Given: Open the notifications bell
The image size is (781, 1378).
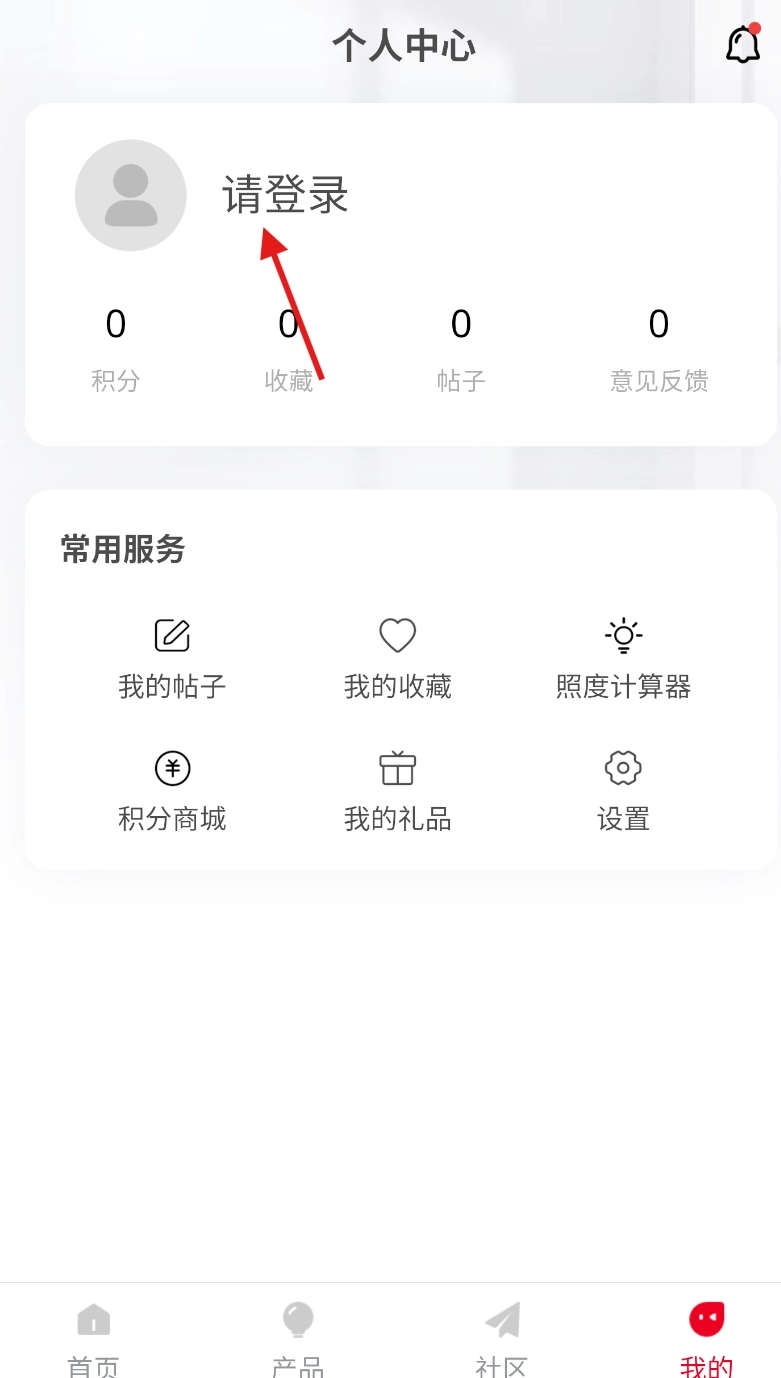Looking at the screenshot, I should [742, 45].
